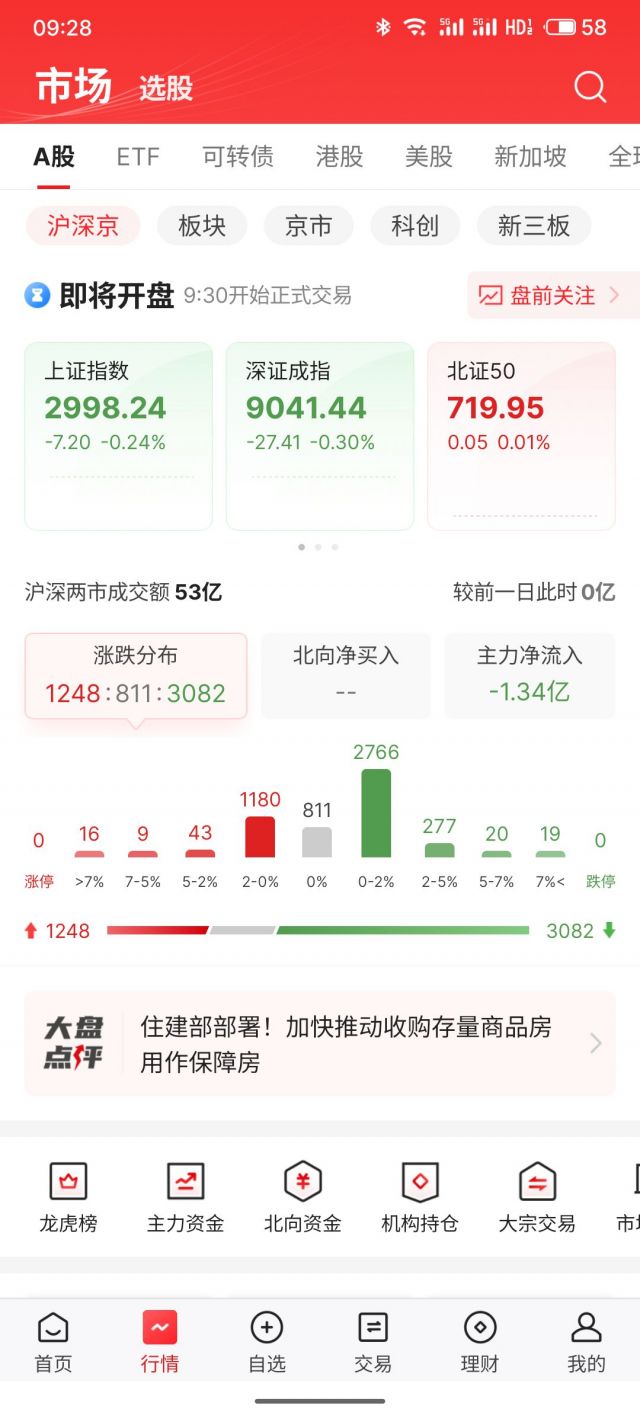Switch to the 选股 header tab

166,88
